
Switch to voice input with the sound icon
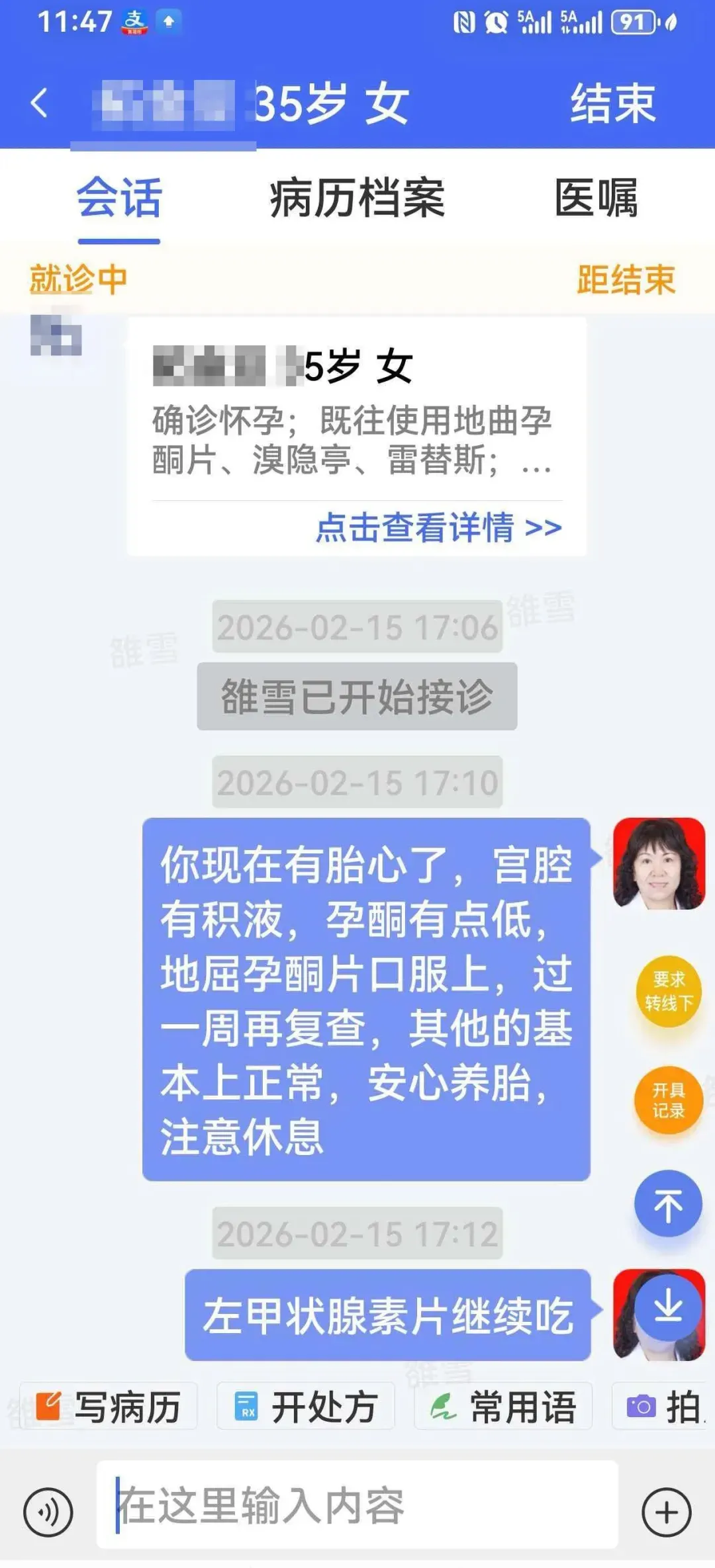point(48,1512)
